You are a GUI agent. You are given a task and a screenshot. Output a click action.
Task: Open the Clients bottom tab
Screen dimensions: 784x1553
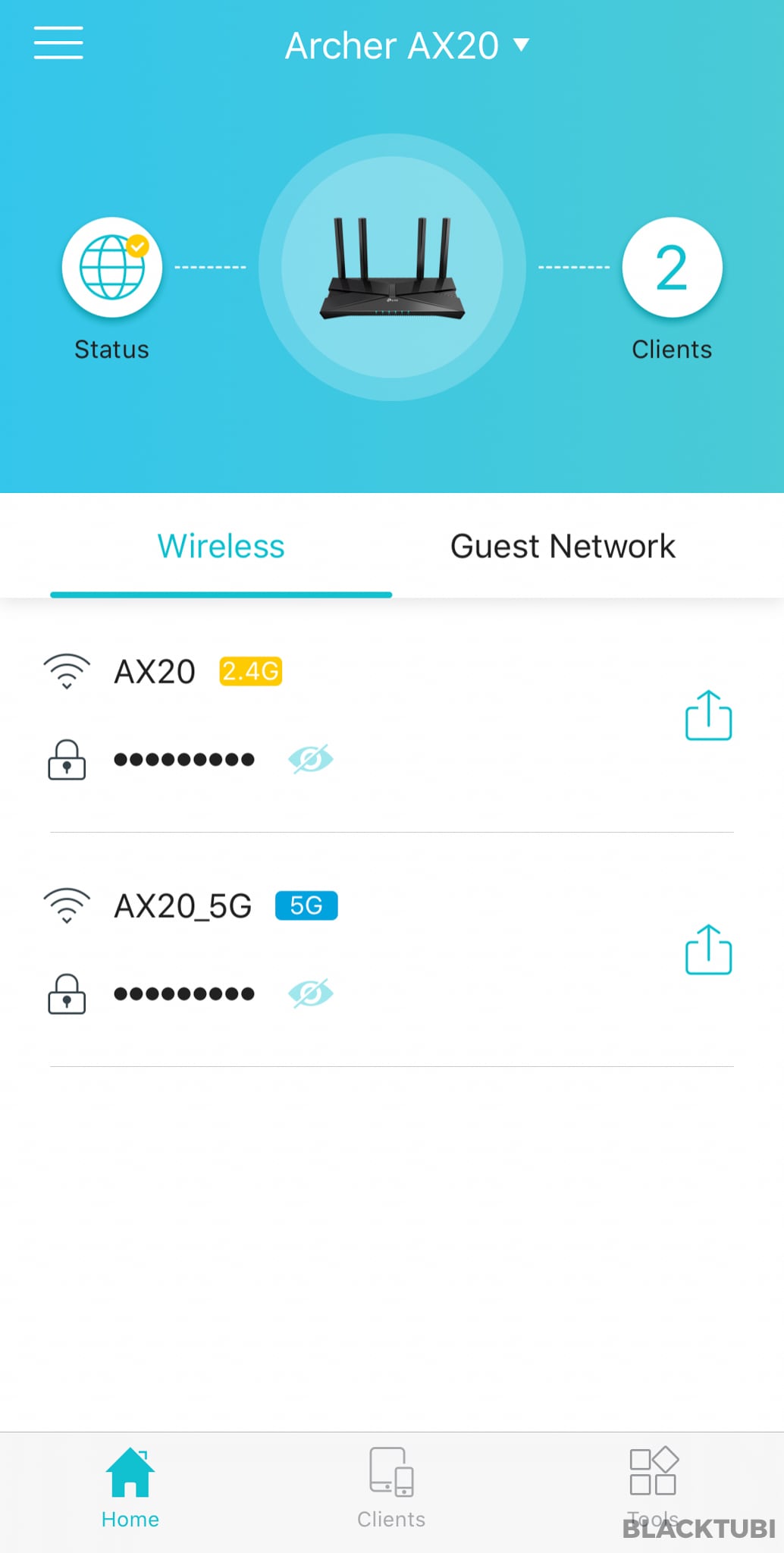[x=391, y=1488]
